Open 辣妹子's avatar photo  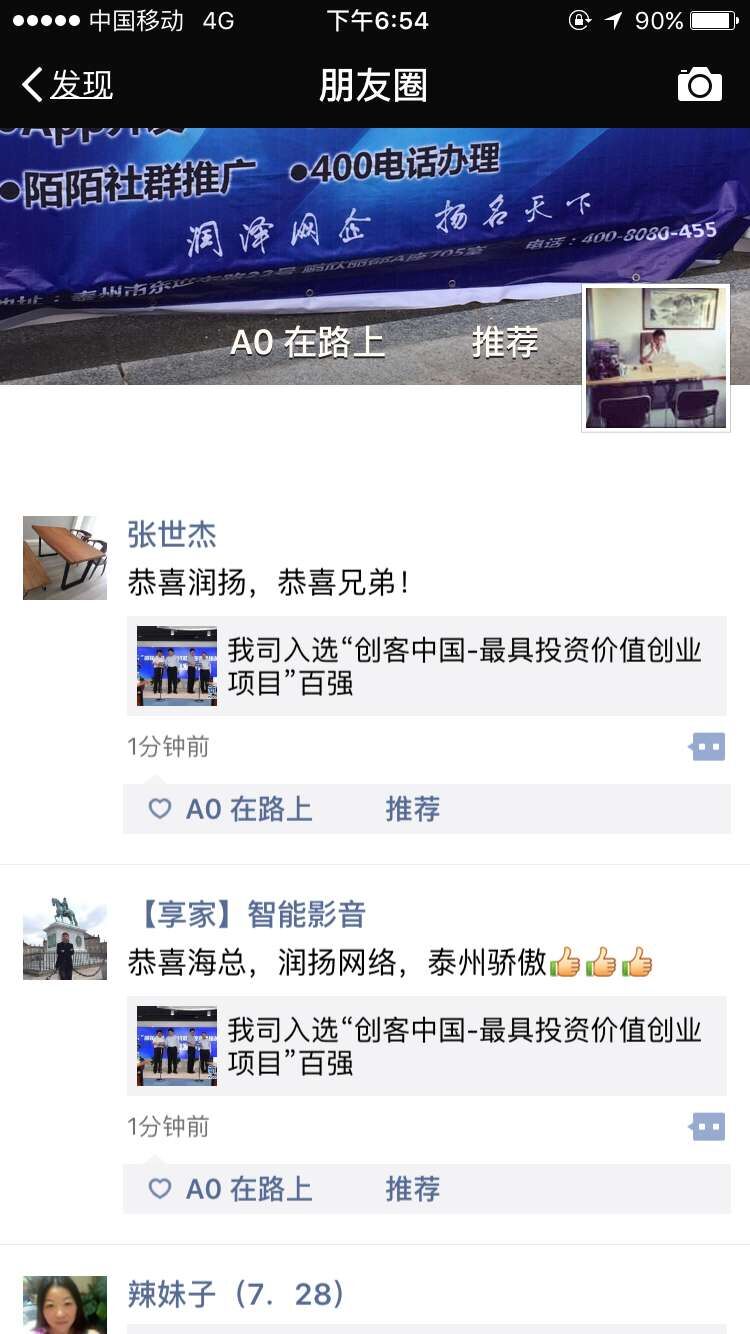coord(65,1305)
